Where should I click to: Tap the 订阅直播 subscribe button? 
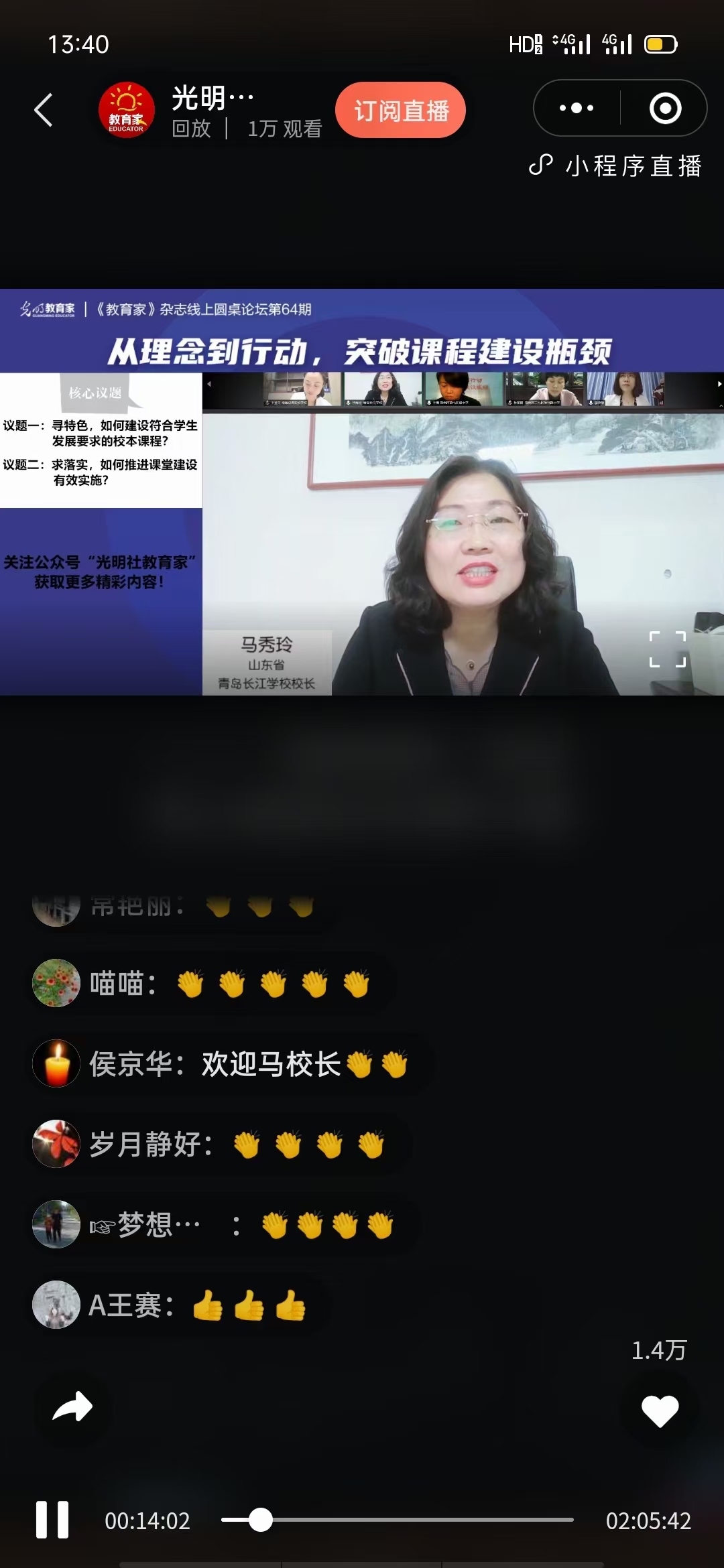click(x=401, y=111)
